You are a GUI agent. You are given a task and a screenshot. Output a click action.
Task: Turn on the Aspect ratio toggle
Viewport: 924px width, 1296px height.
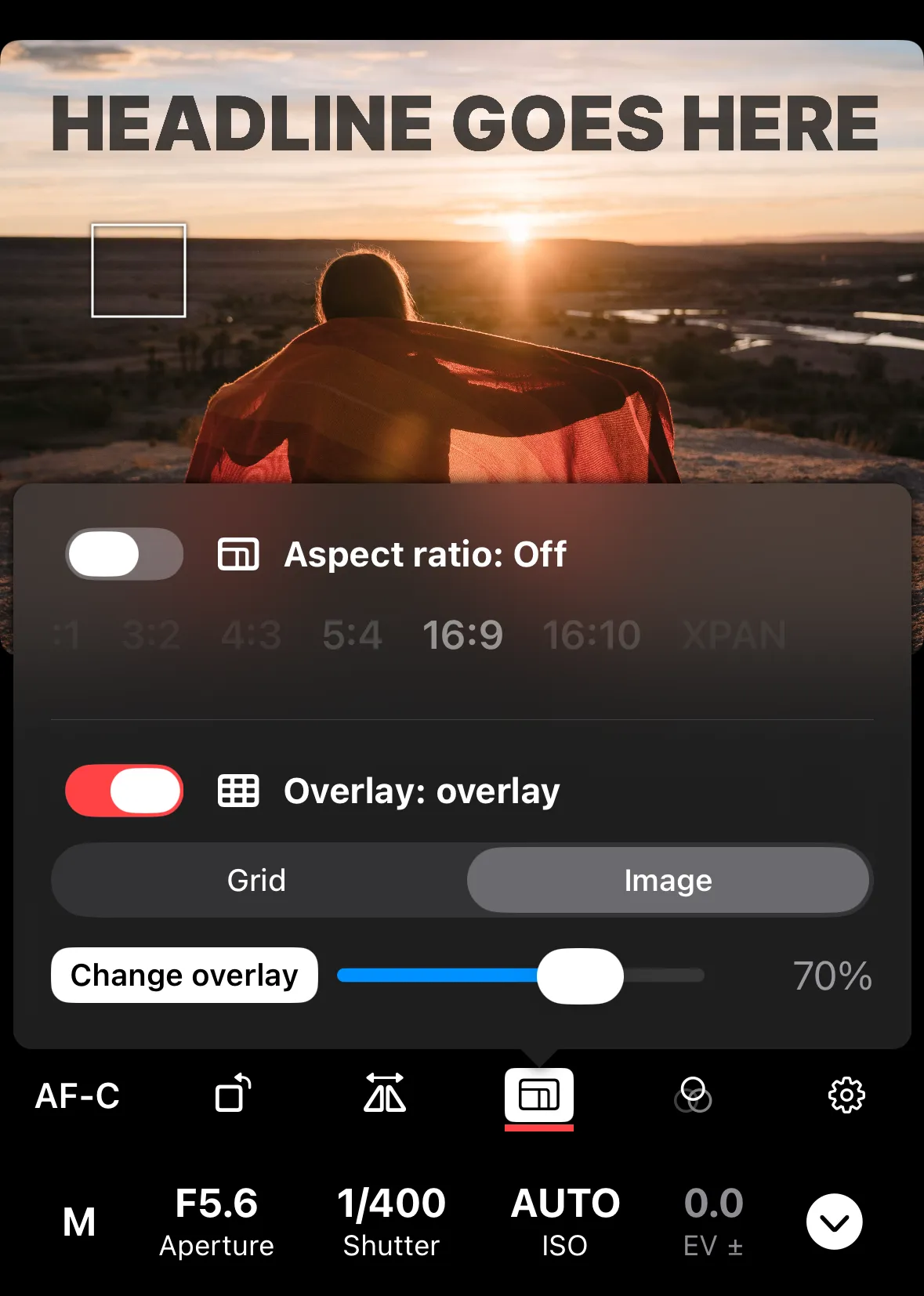125,554
